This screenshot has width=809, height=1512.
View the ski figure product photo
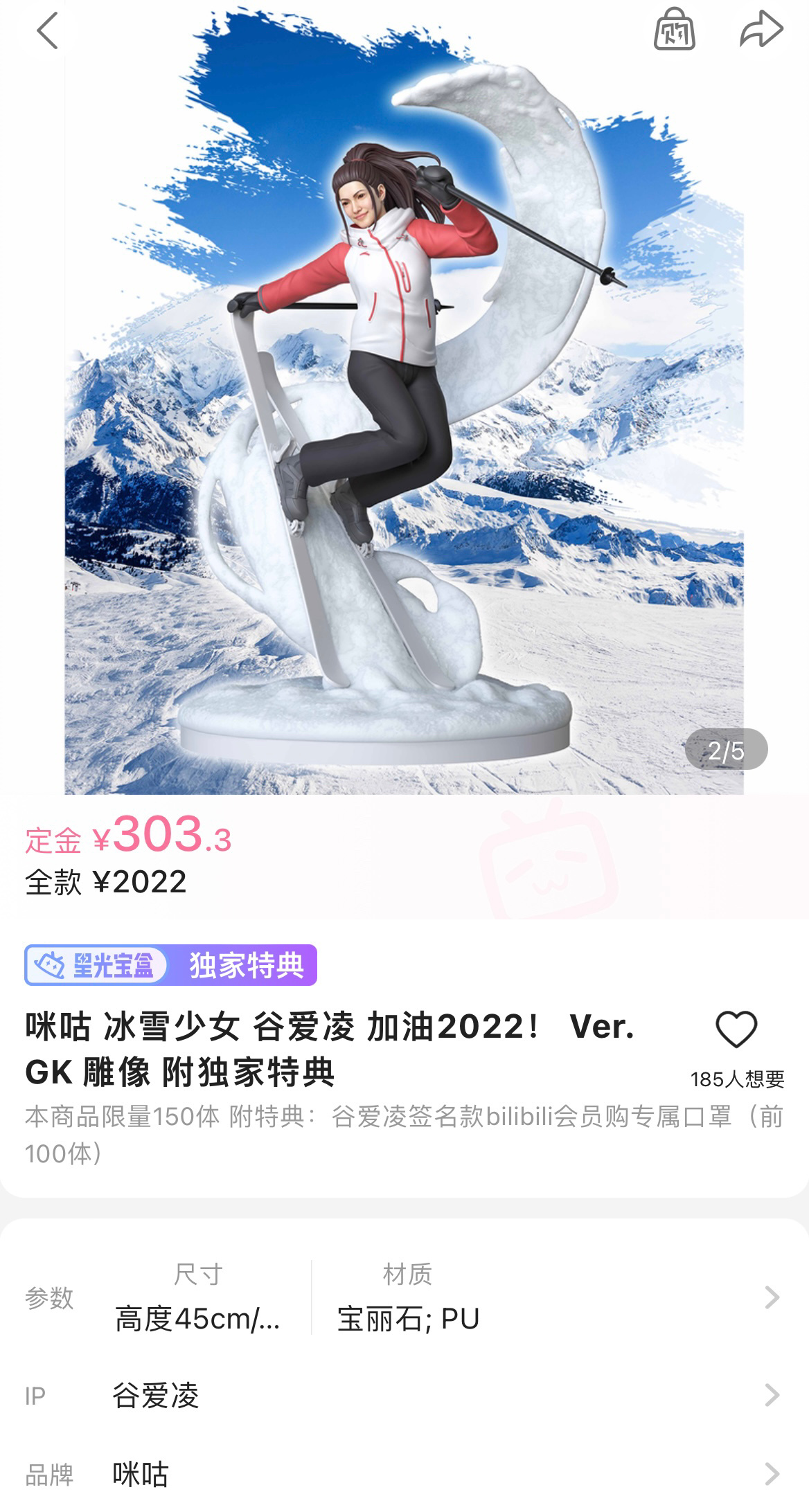404,429
